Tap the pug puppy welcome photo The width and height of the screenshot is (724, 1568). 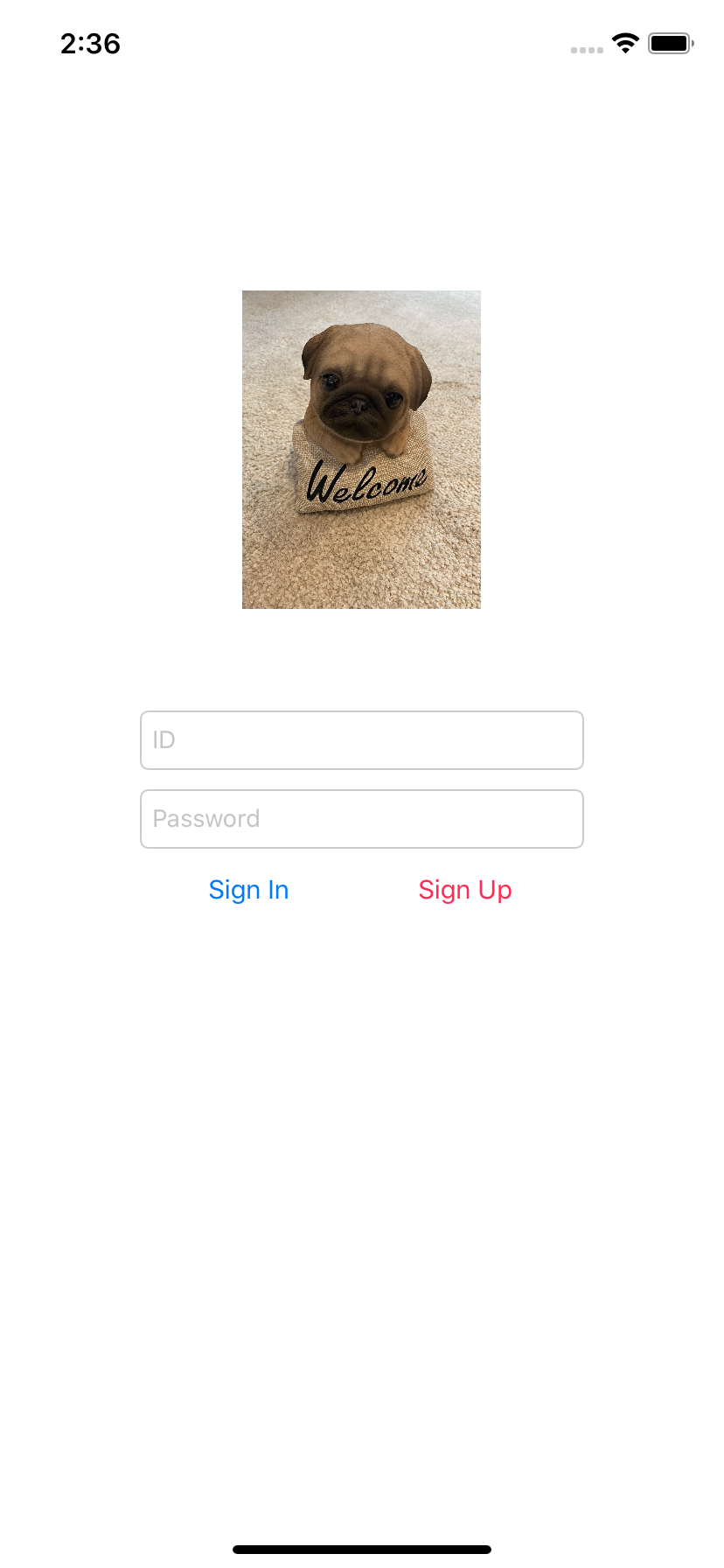(361, 450)
